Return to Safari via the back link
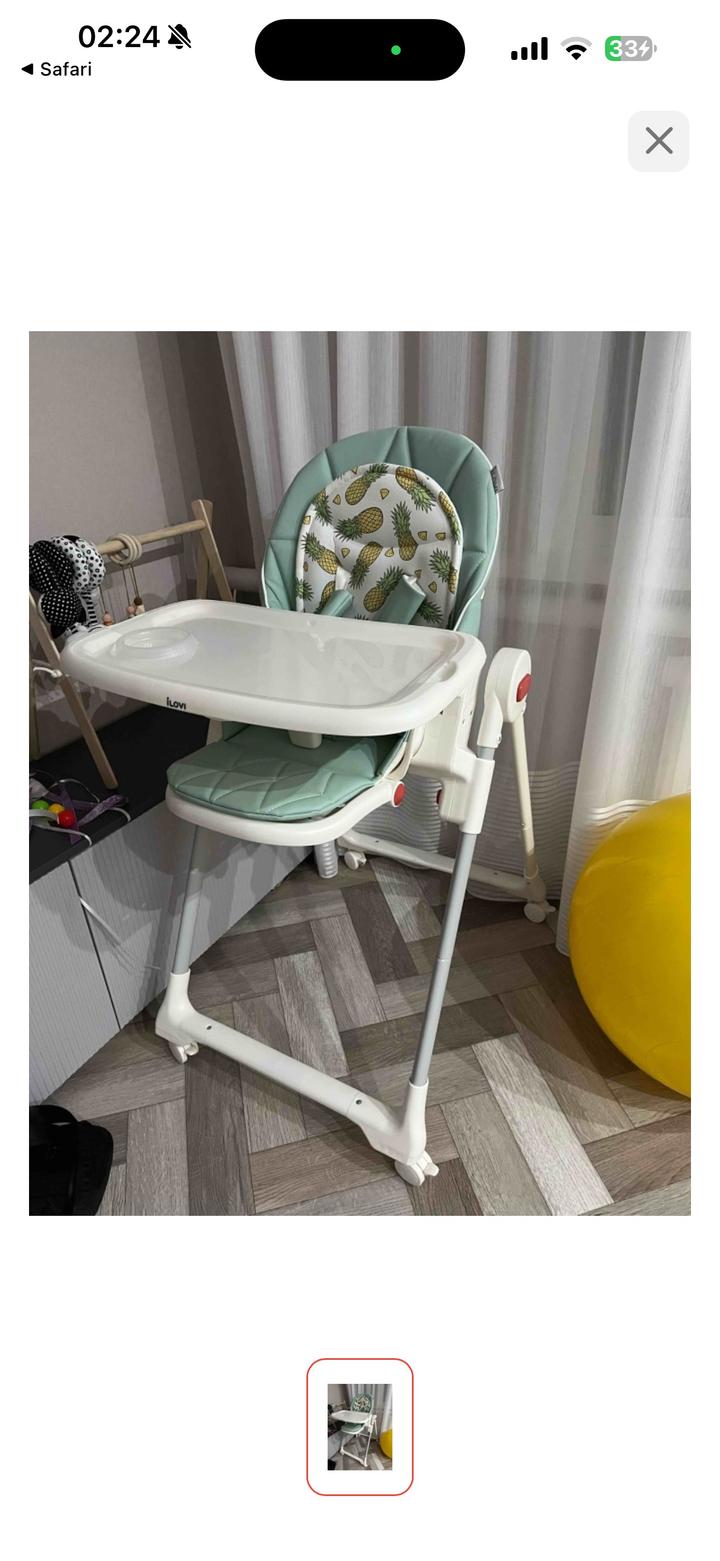Screen dimensions: 720x1561 tap(56, 69)
